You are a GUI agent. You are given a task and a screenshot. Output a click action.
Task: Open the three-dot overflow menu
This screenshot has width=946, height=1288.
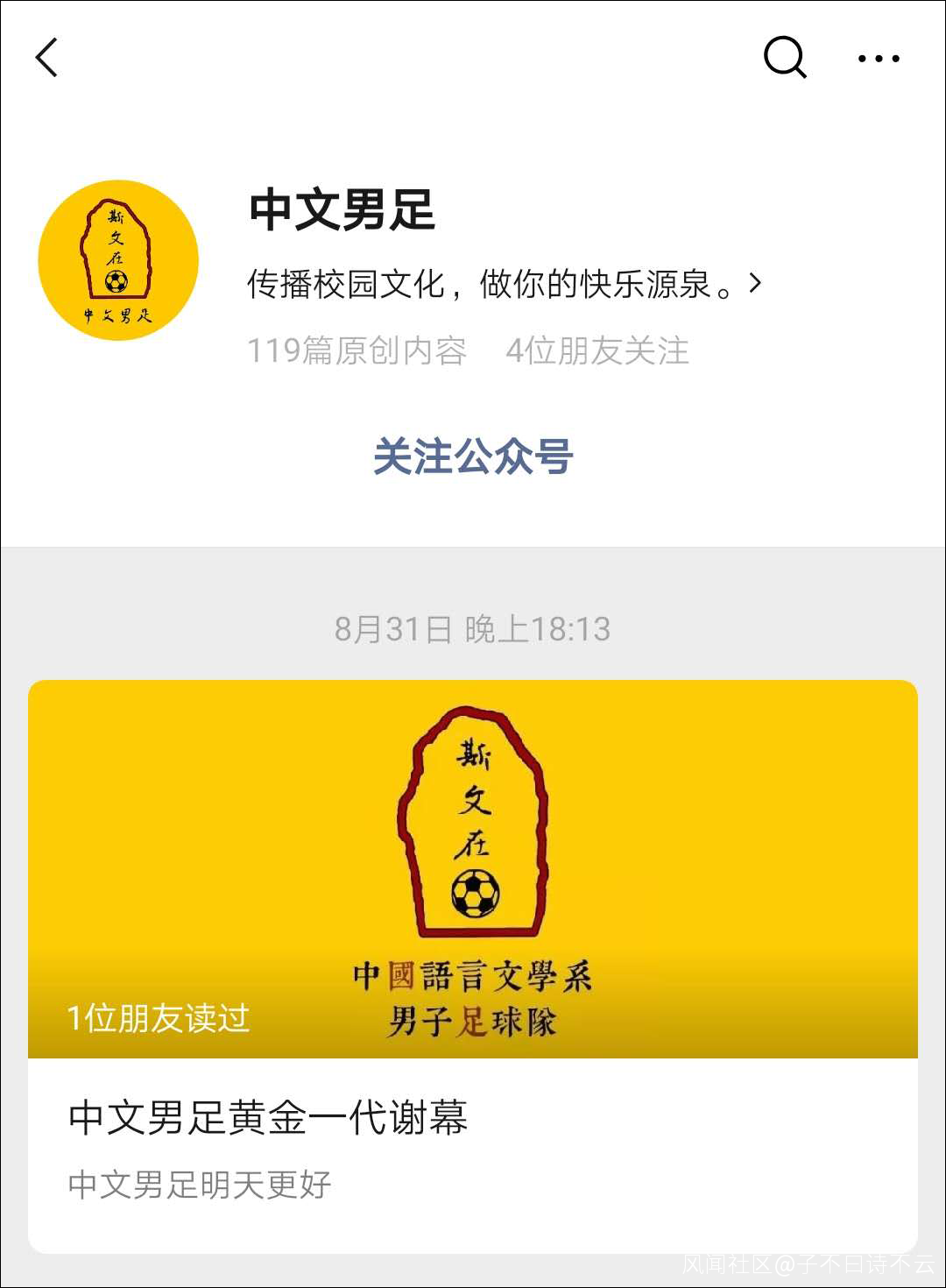click(878, 59)
